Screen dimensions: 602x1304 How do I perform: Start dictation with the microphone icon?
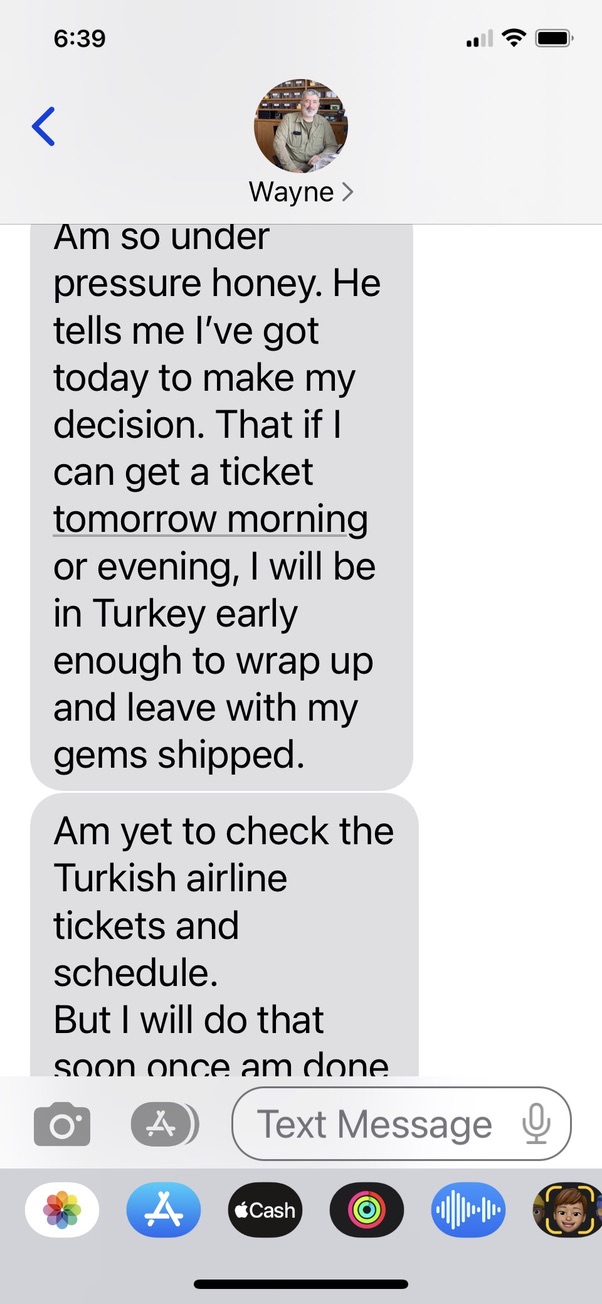(x=536, y=1124)
